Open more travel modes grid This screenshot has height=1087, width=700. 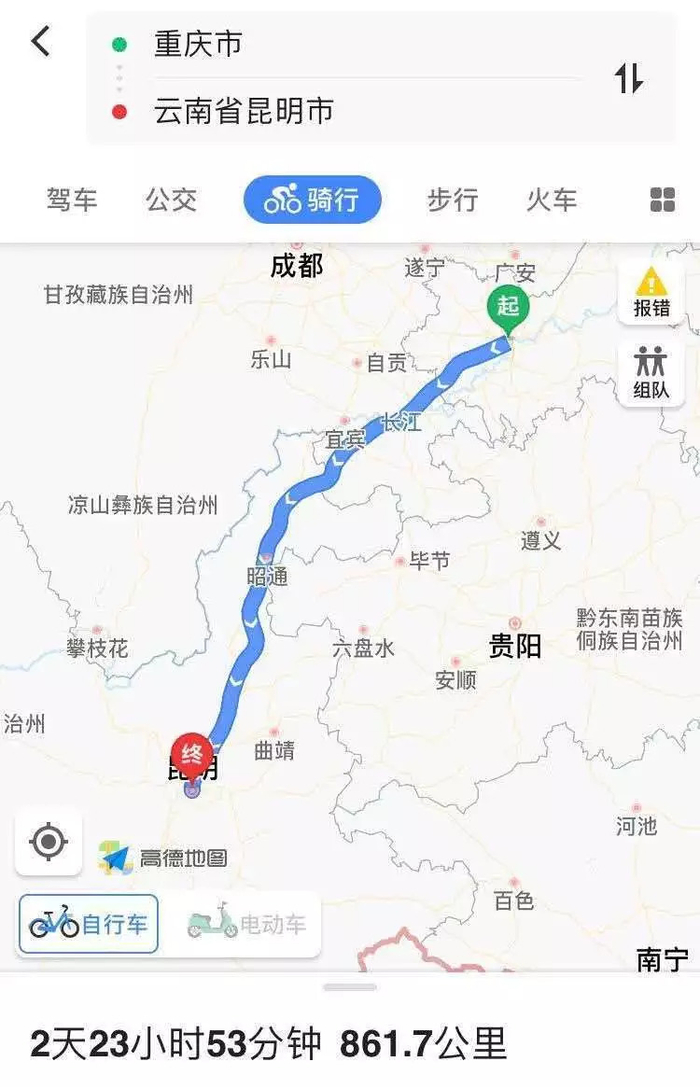tap(663, 200)
